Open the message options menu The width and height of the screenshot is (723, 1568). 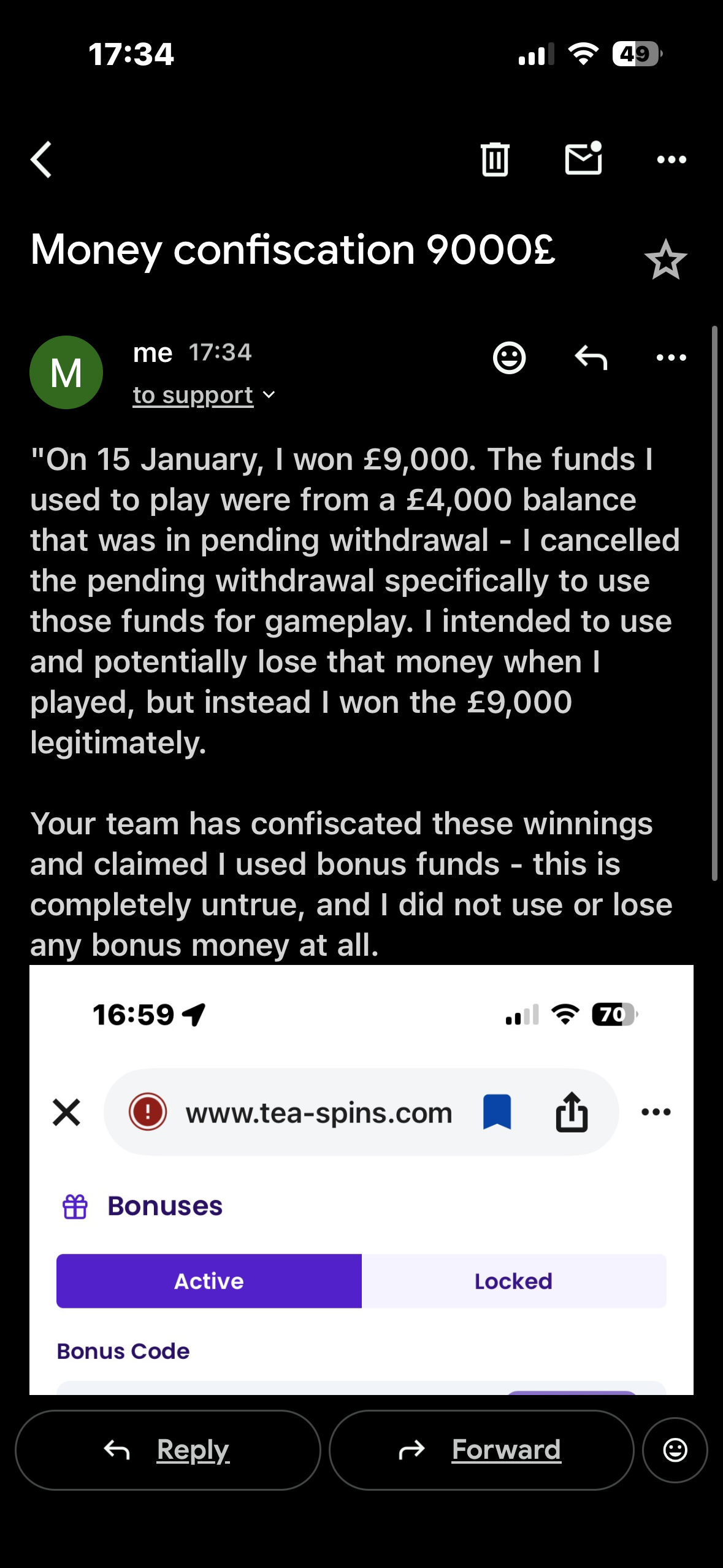(x=671, y=357)
